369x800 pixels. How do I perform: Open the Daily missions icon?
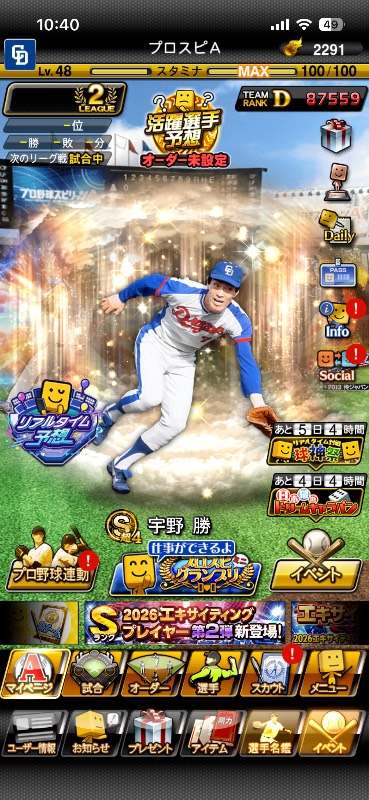coord(337,226)
